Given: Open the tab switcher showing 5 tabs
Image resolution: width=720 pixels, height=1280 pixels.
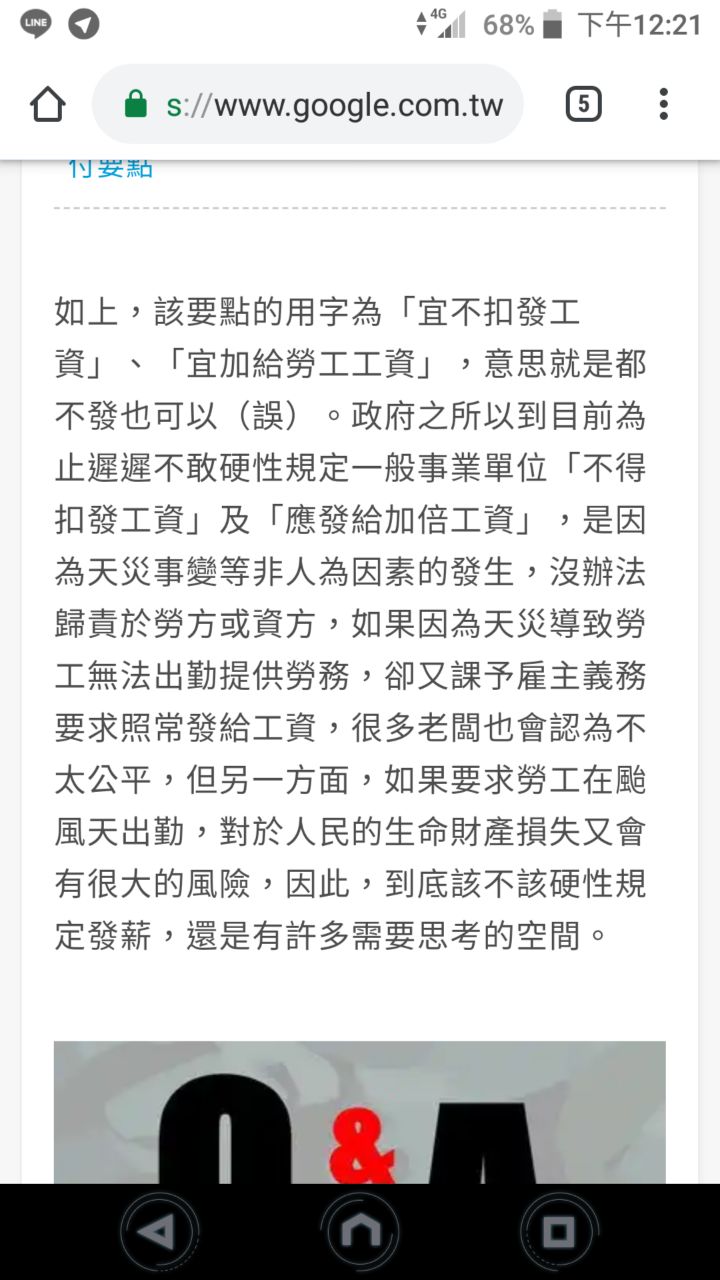Looking at the screenshot, I should point(584,104).
